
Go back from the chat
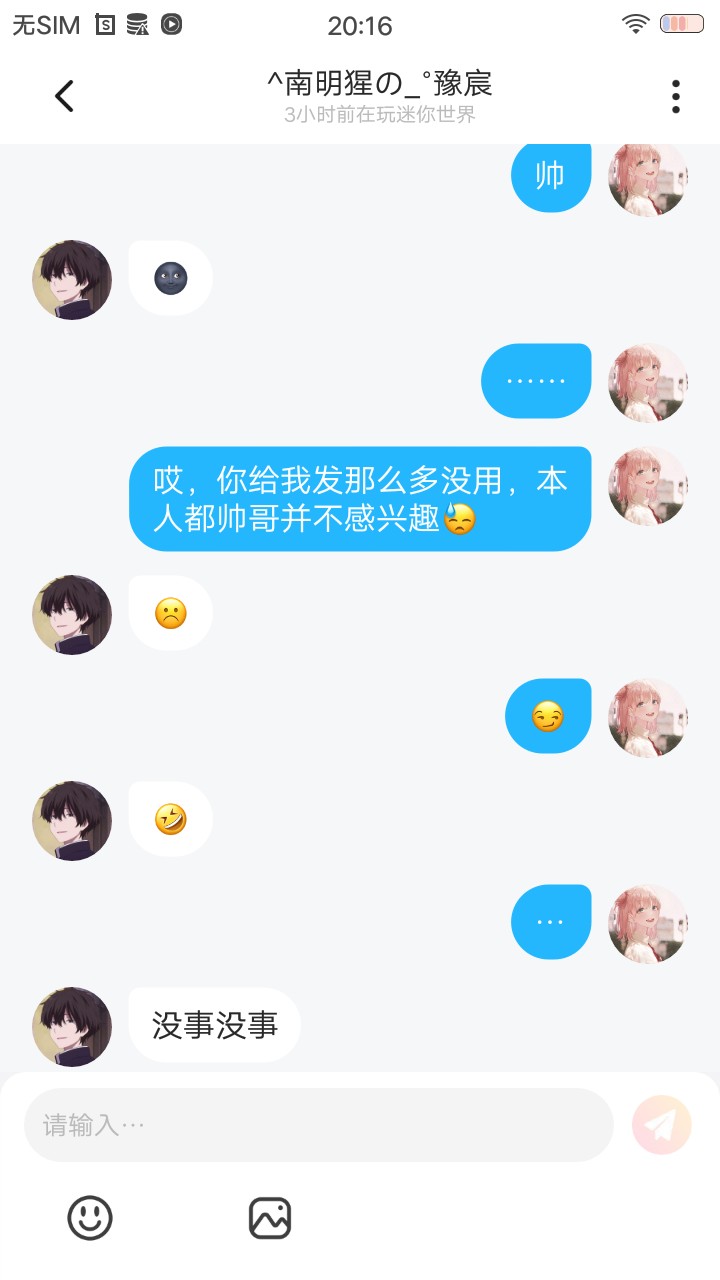coord(64,96)
